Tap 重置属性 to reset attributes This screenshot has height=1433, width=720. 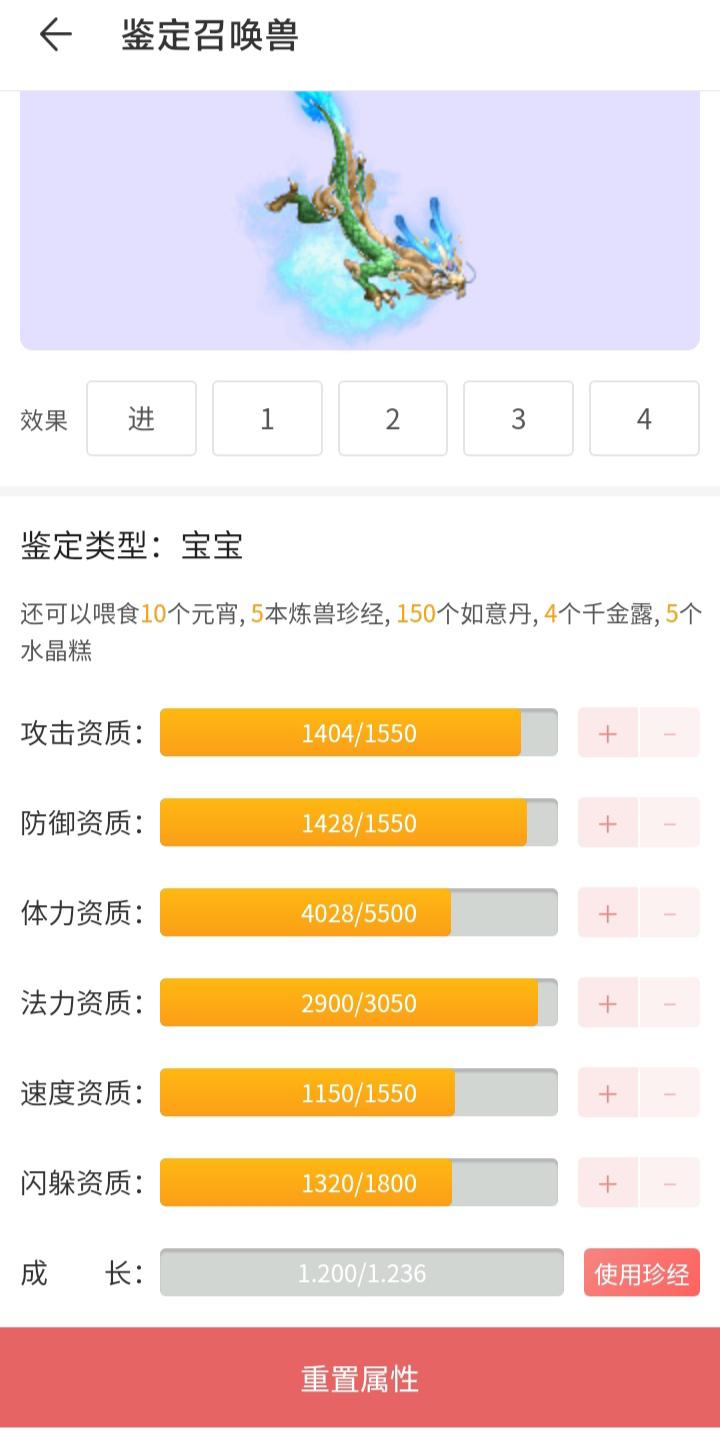tap(360, 1378)
